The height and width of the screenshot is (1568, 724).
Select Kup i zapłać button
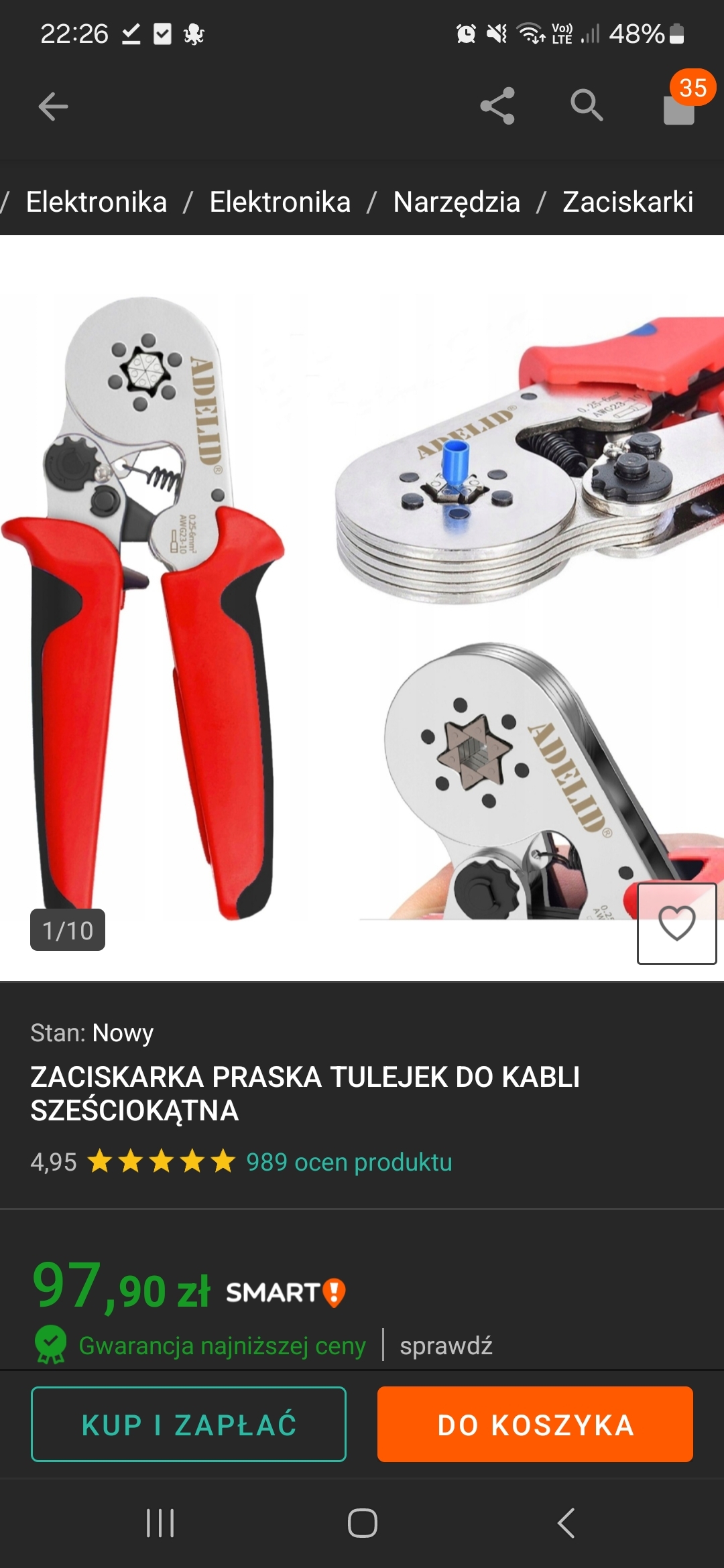pyautogui.click(x=188, y=1424)
